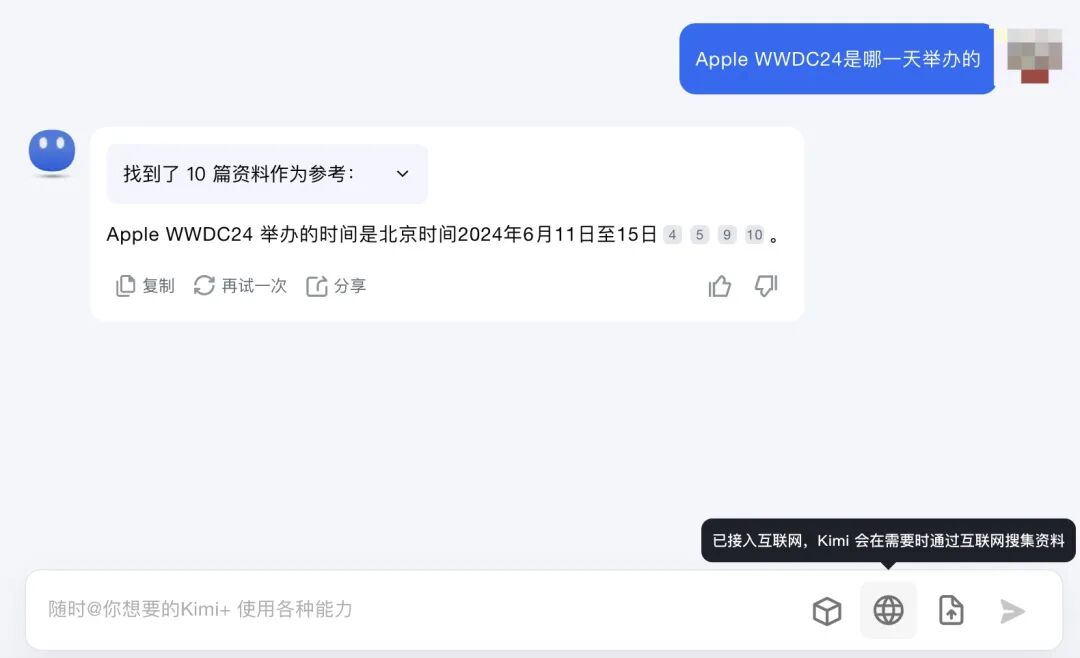Open citation reference 4
Screen dimensions: 1080x658
tap(673, 235)
